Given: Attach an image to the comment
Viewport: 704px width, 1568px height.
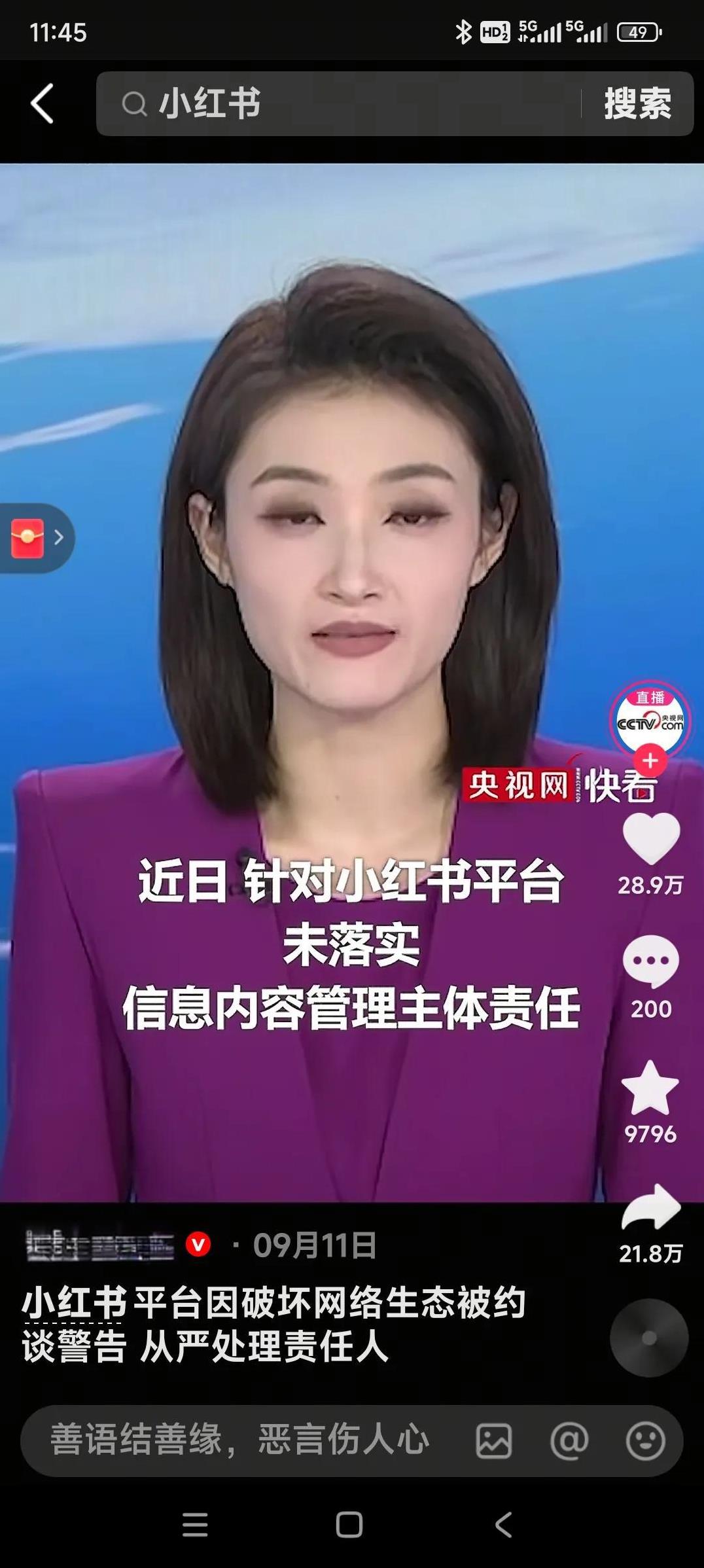Looking at the screenshot, I should point(493,1440).
